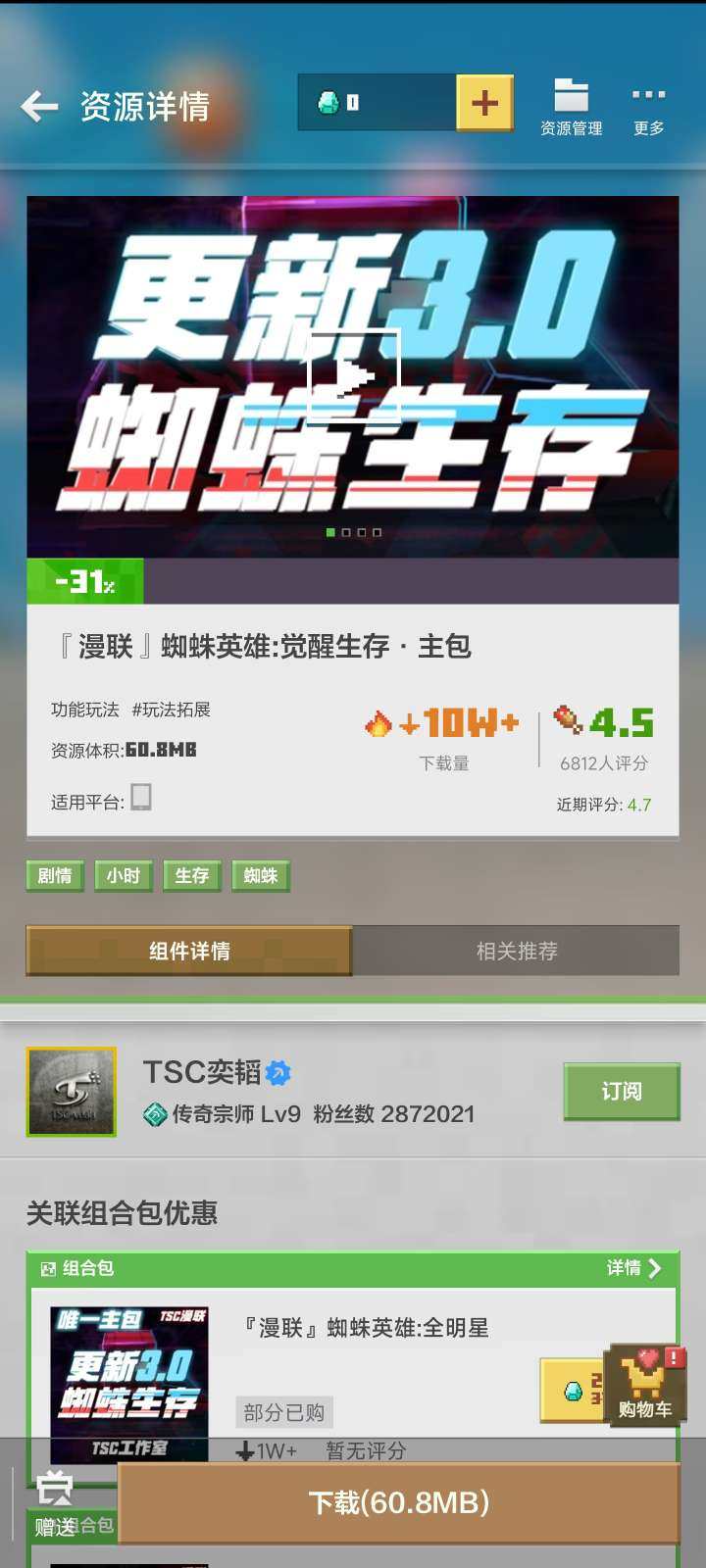Play the 蜘蛛生存 banner video
The width and height of the screenshot is (706, 1568).
(x=353, y=372)
